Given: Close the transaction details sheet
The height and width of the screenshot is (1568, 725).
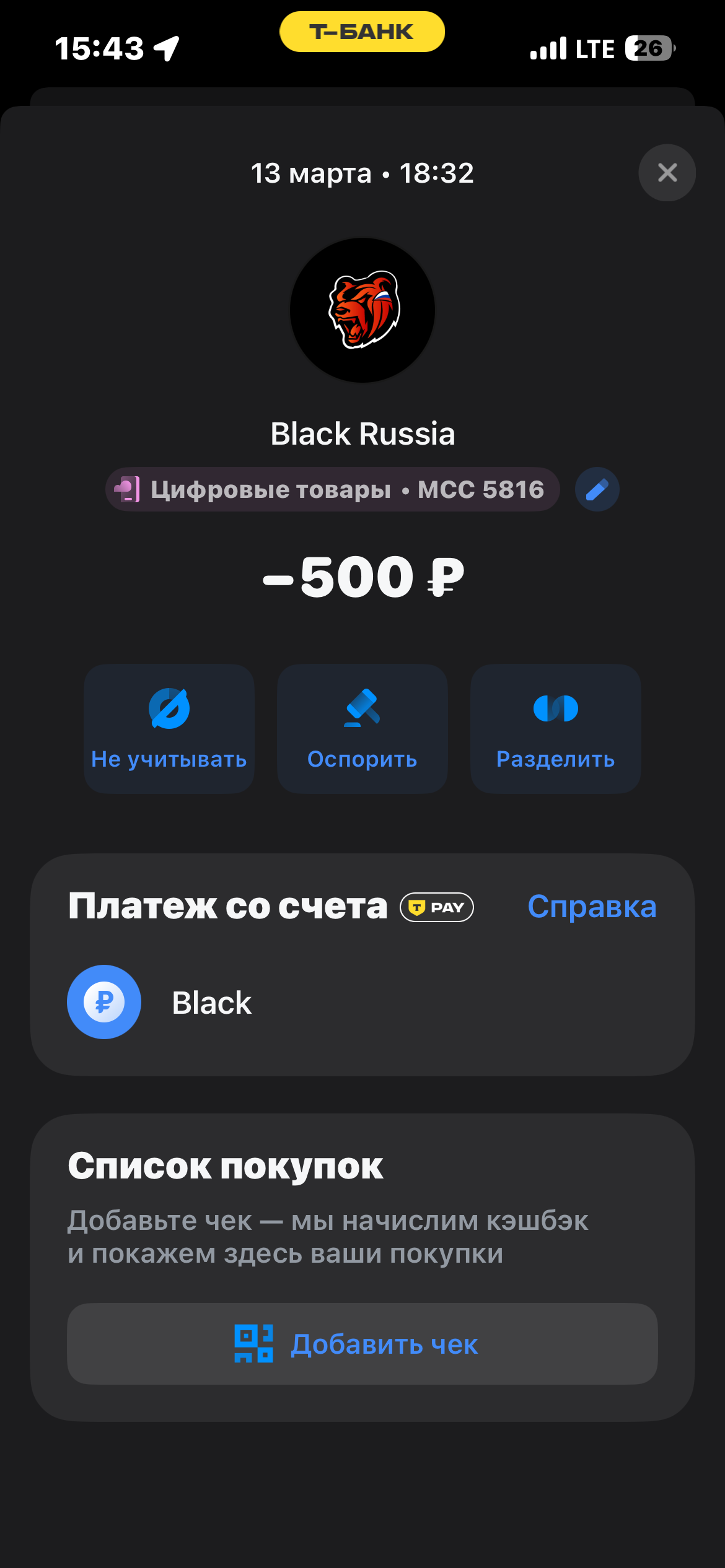Looking at the screenshot, I should [x=667, y=173].
